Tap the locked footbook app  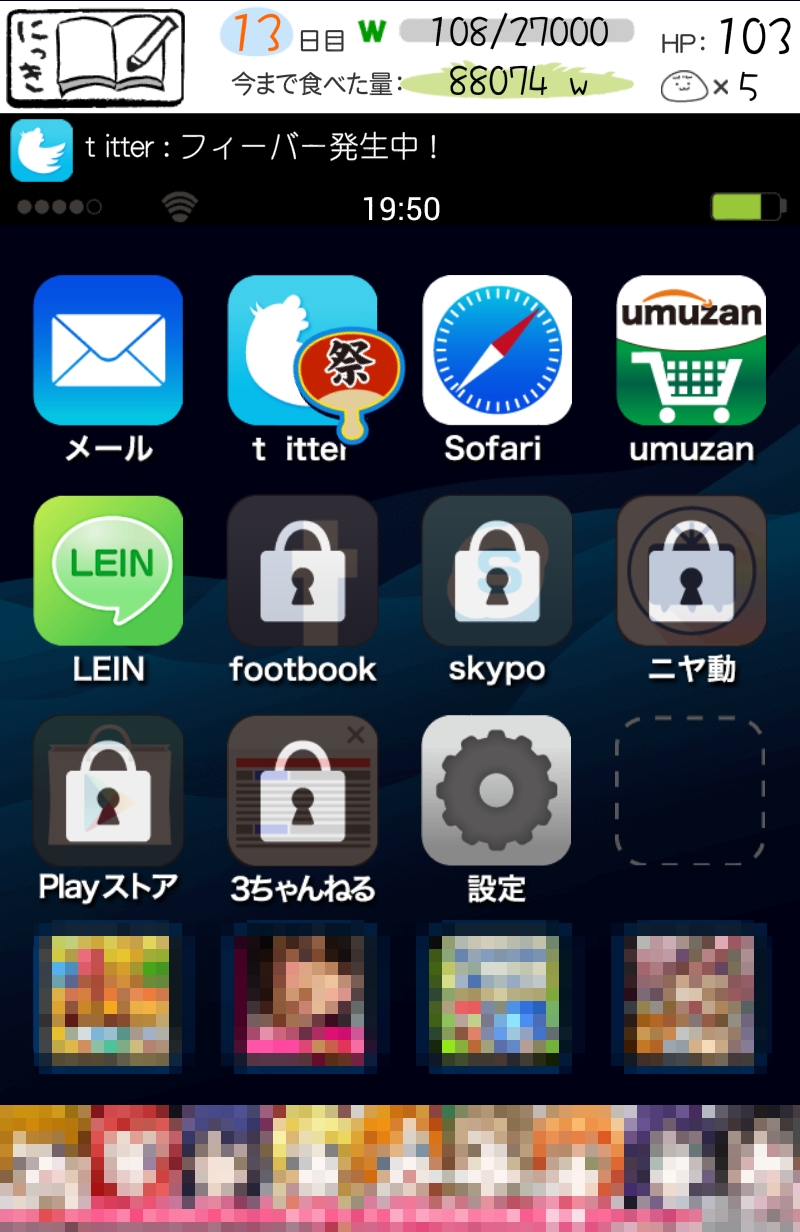pyautogui.click(x=303, y=570)
